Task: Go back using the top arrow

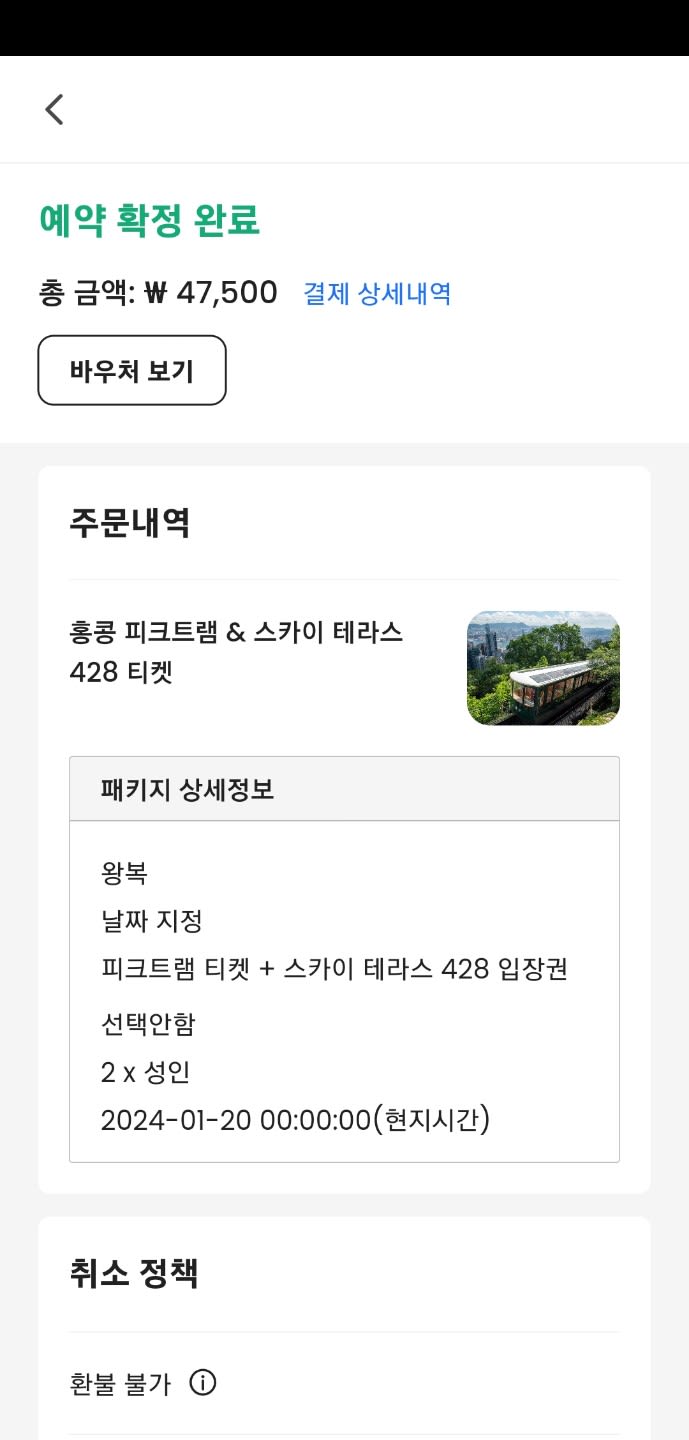Action: click(x=54, y=109)
